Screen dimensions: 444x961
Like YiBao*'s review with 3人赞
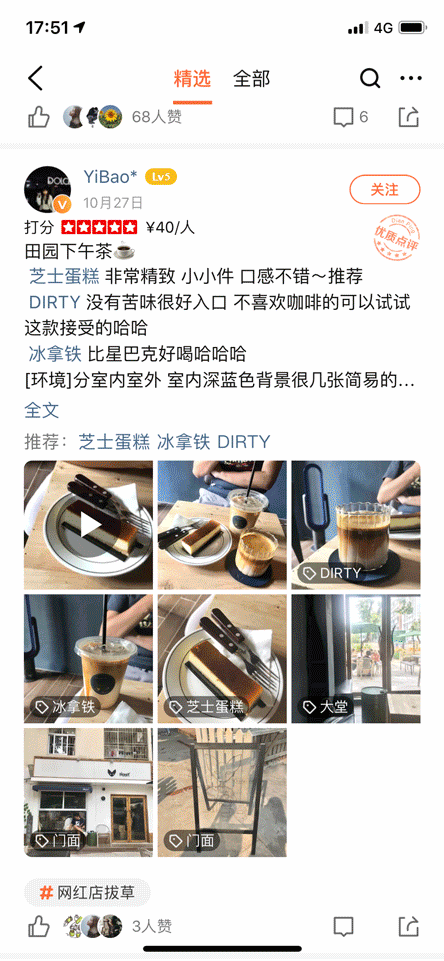[x=39, y=926]
